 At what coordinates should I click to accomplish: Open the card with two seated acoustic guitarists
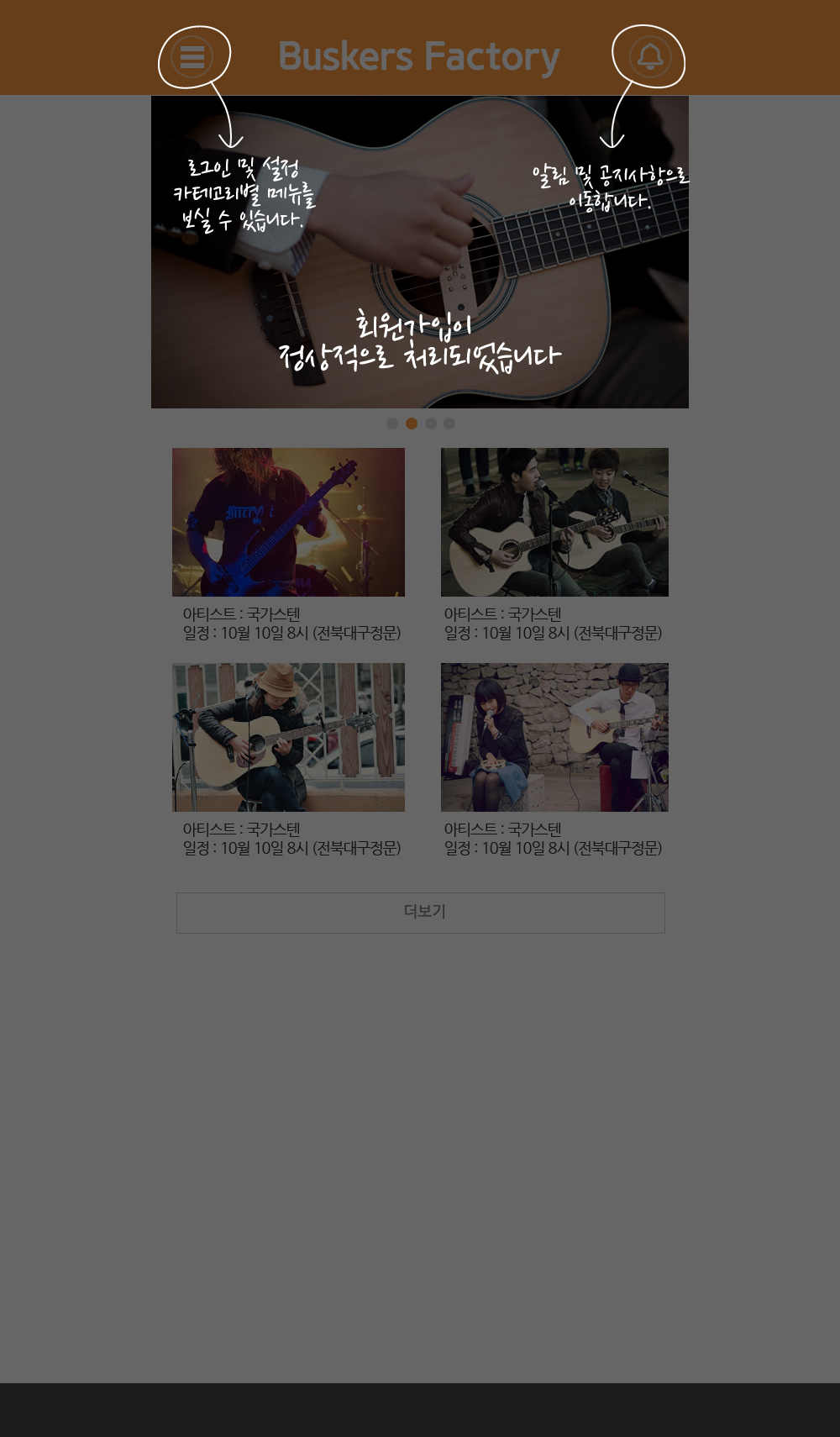point(554,522)
